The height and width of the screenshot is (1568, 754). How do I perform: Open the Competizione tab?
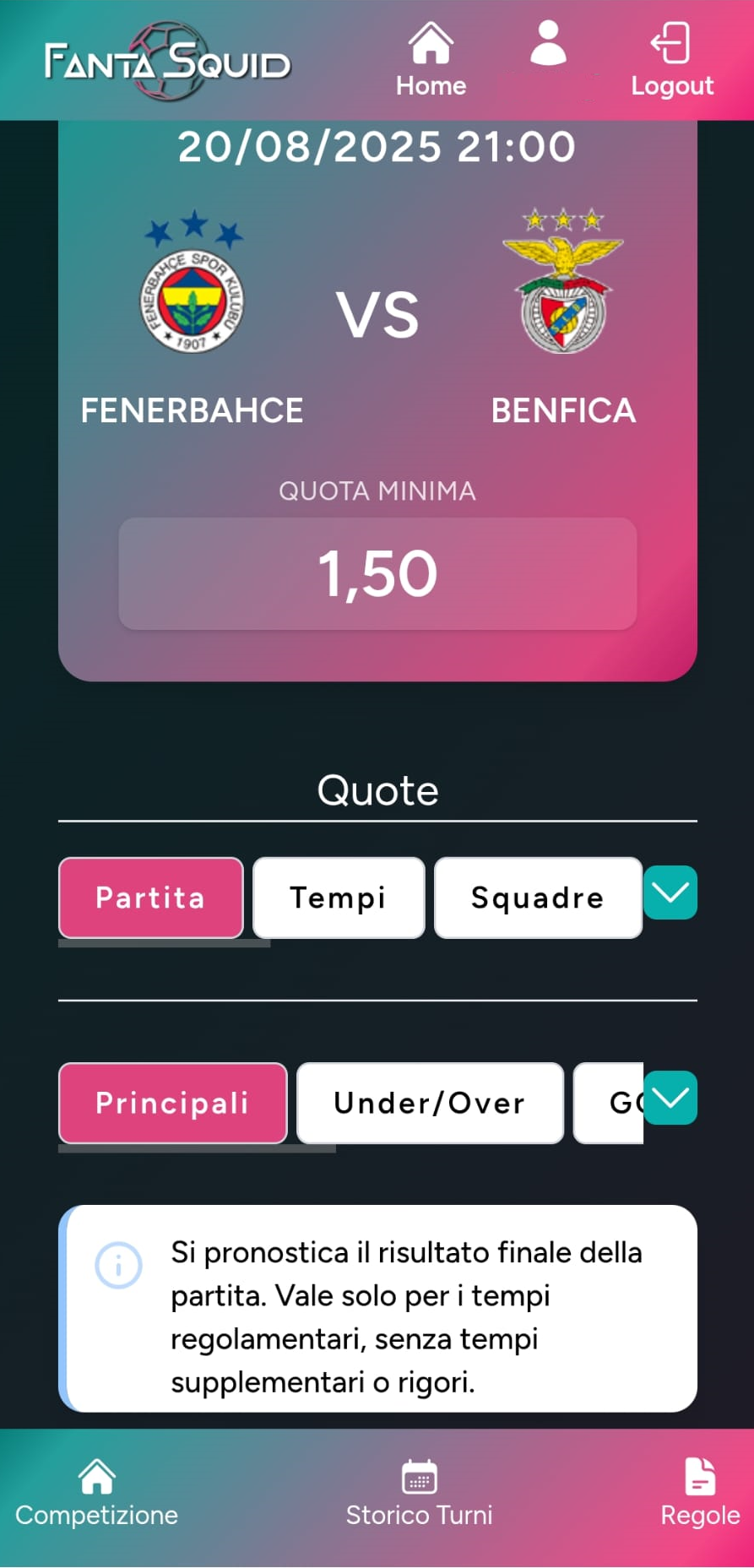96,1494
